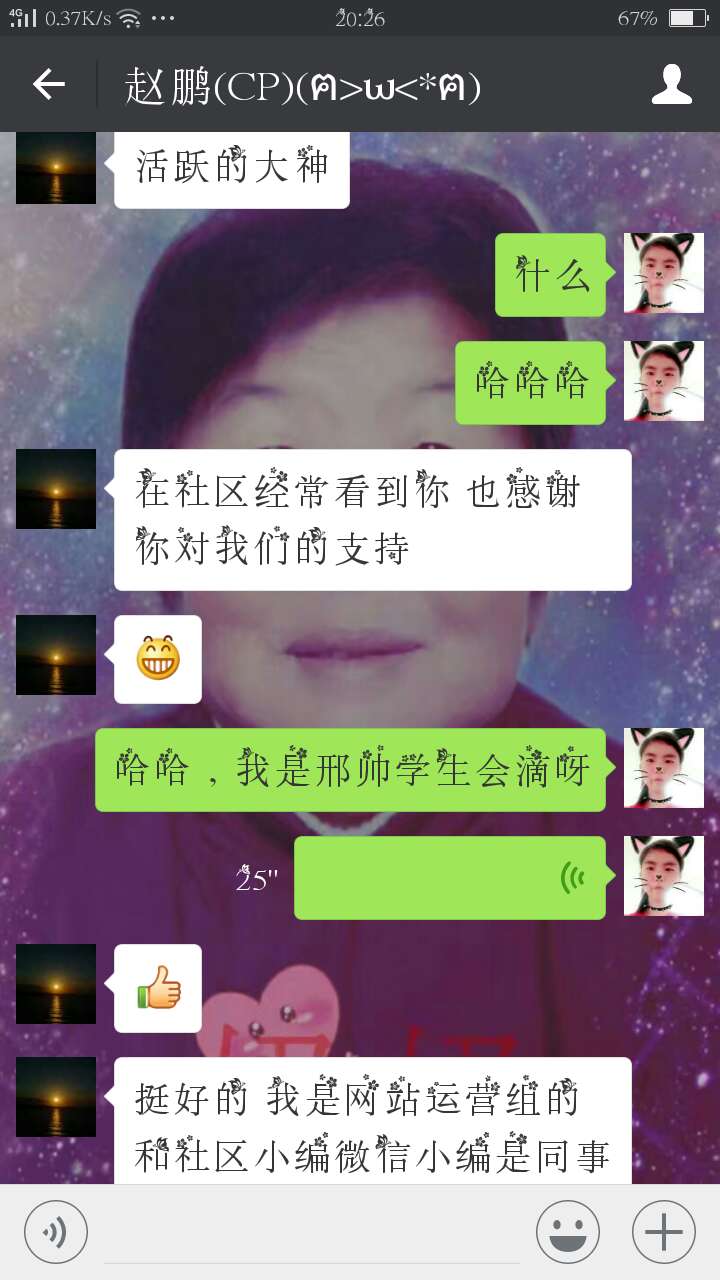Tap 赵鹏's sunset avatar
720x1280 pixels.
point(55,487)
